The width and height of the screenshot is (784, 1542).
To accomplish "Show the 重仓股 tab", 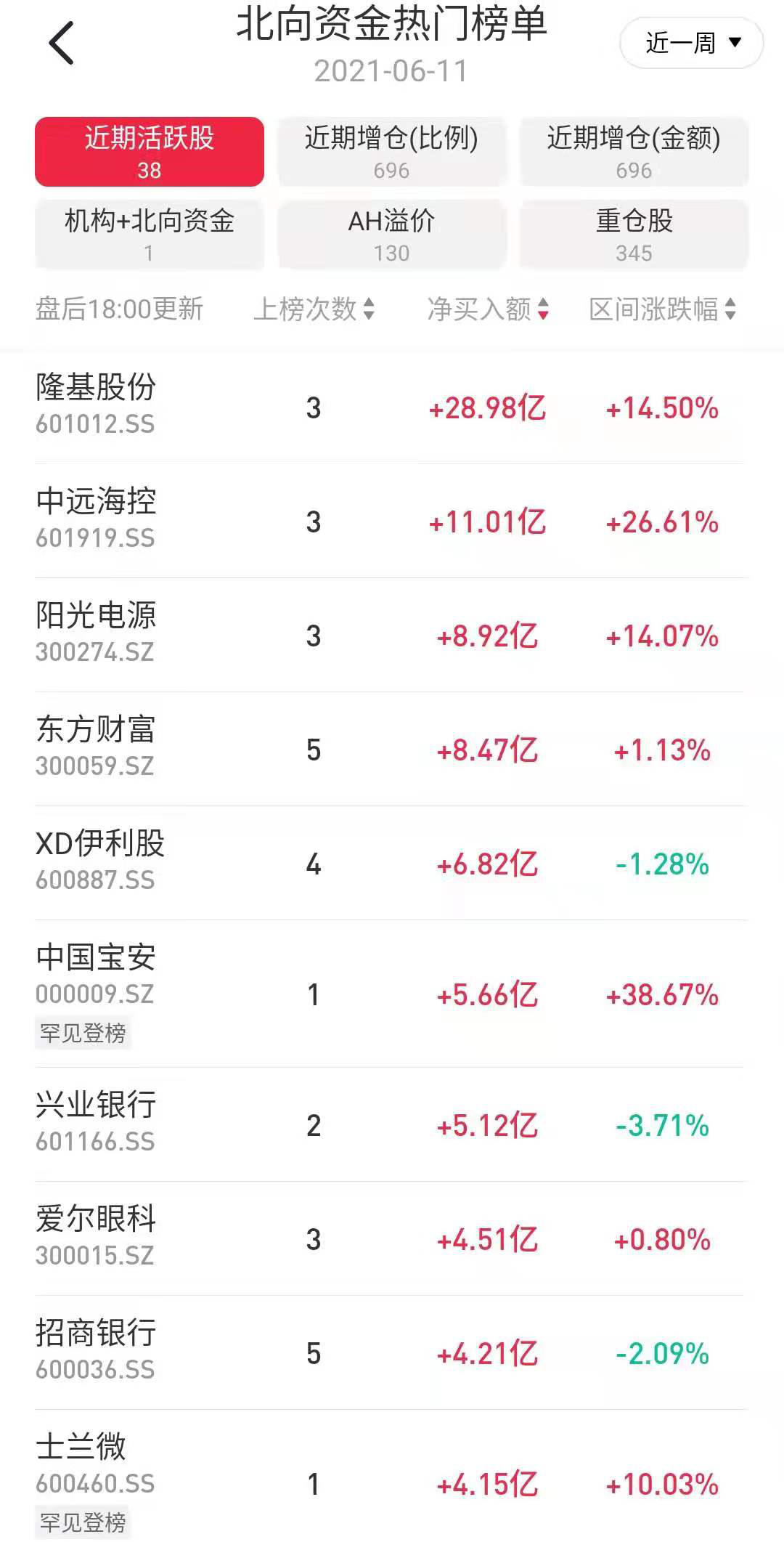I will coord(634,235).
